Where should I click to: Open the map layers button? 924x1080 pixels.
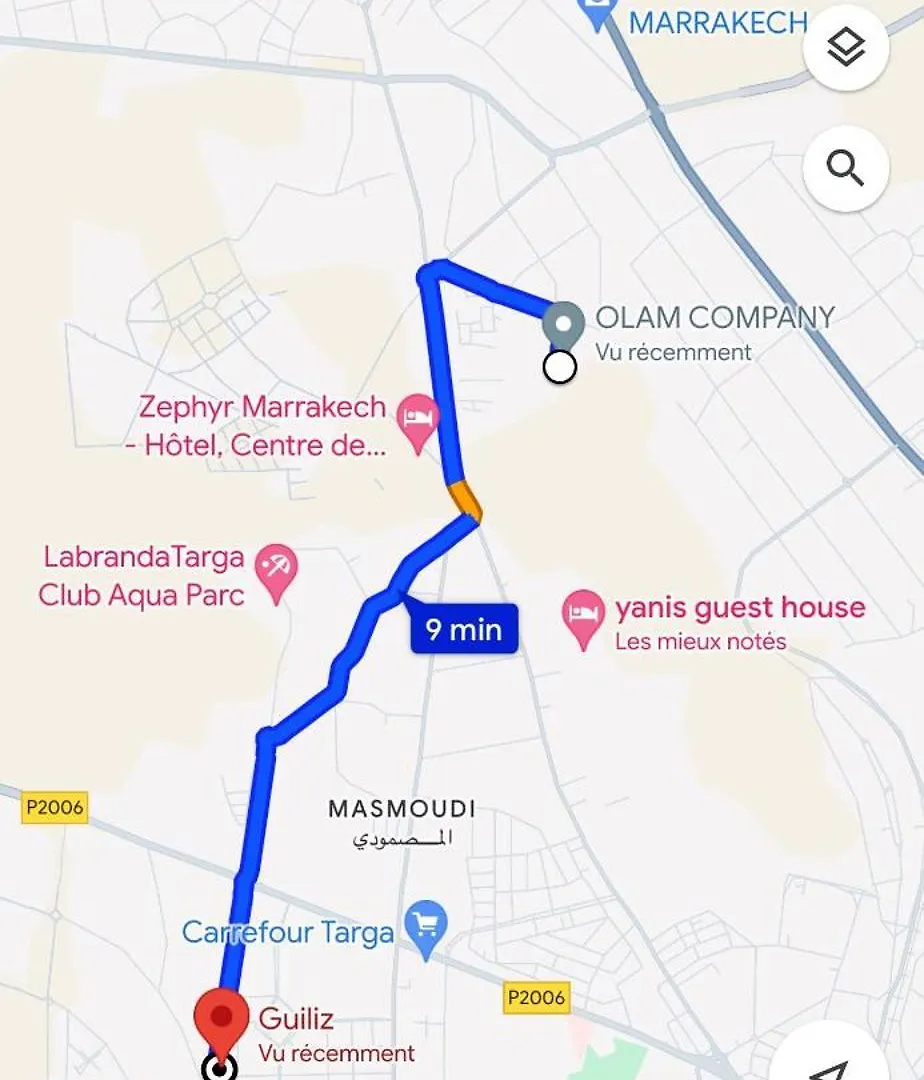846,48
